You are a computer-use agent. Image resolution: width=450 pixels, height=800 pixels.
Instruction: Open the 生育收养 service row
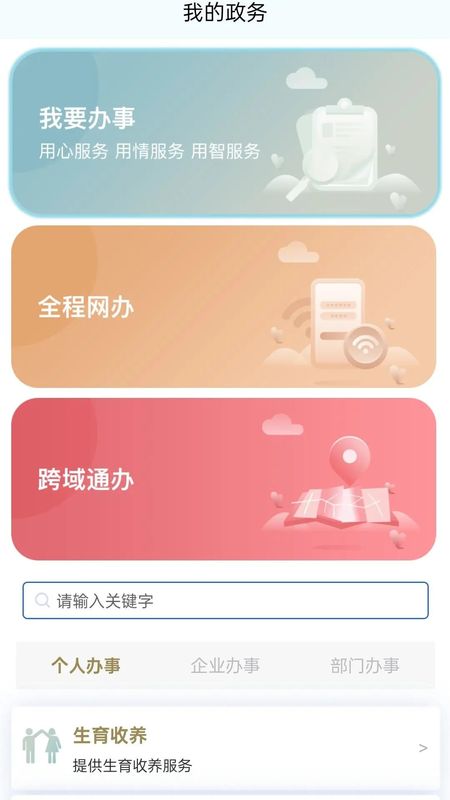point(225,748)
